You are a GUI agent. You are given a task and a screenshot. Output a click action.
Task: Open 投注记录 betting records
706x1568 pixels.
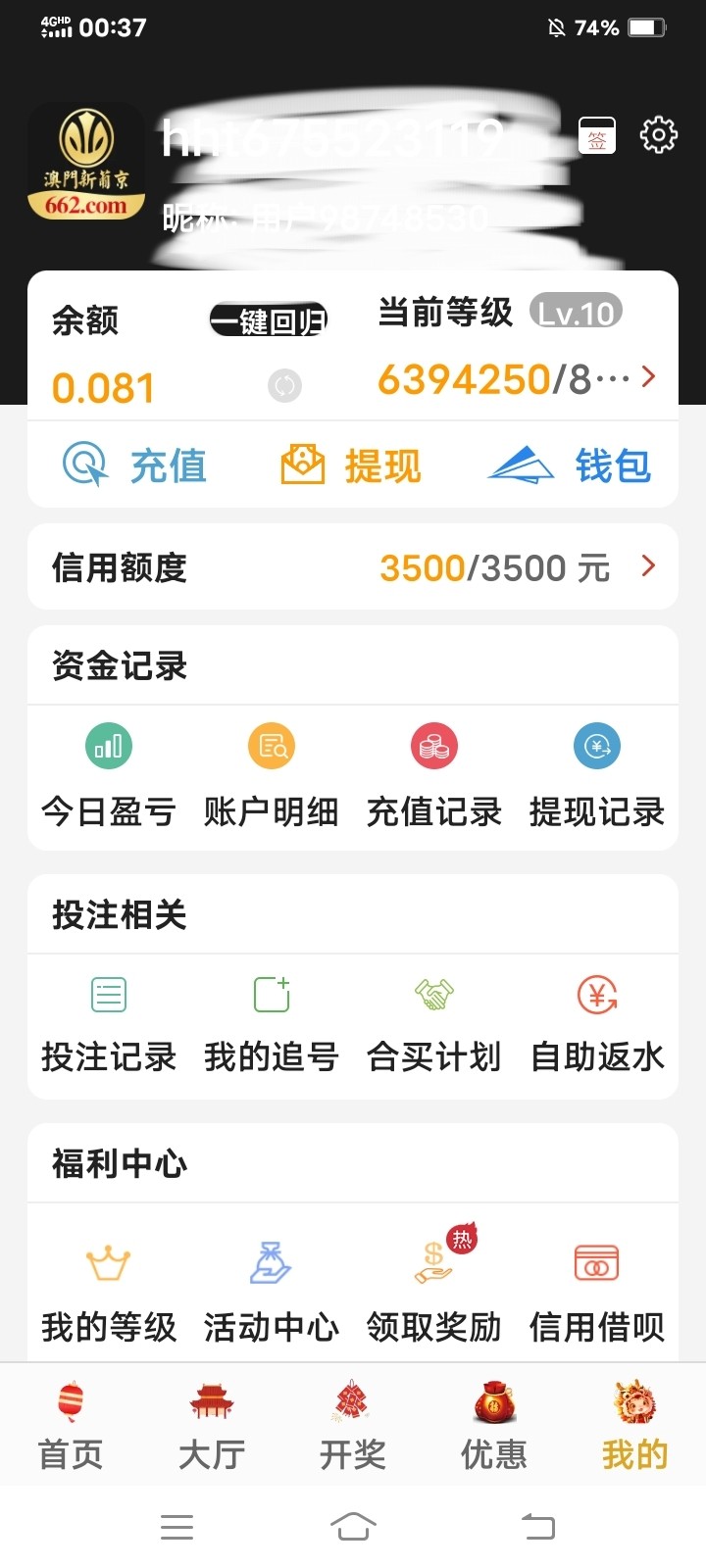tap(109, 1024)
